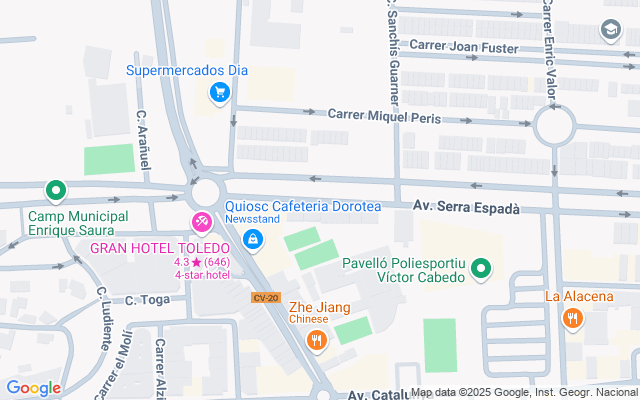Tap the Quiosc Cafeteria Dorotea newsstand pin
The width and height of the screenshot is (640, 400).
pyautogui.click(x=254, y=238)
